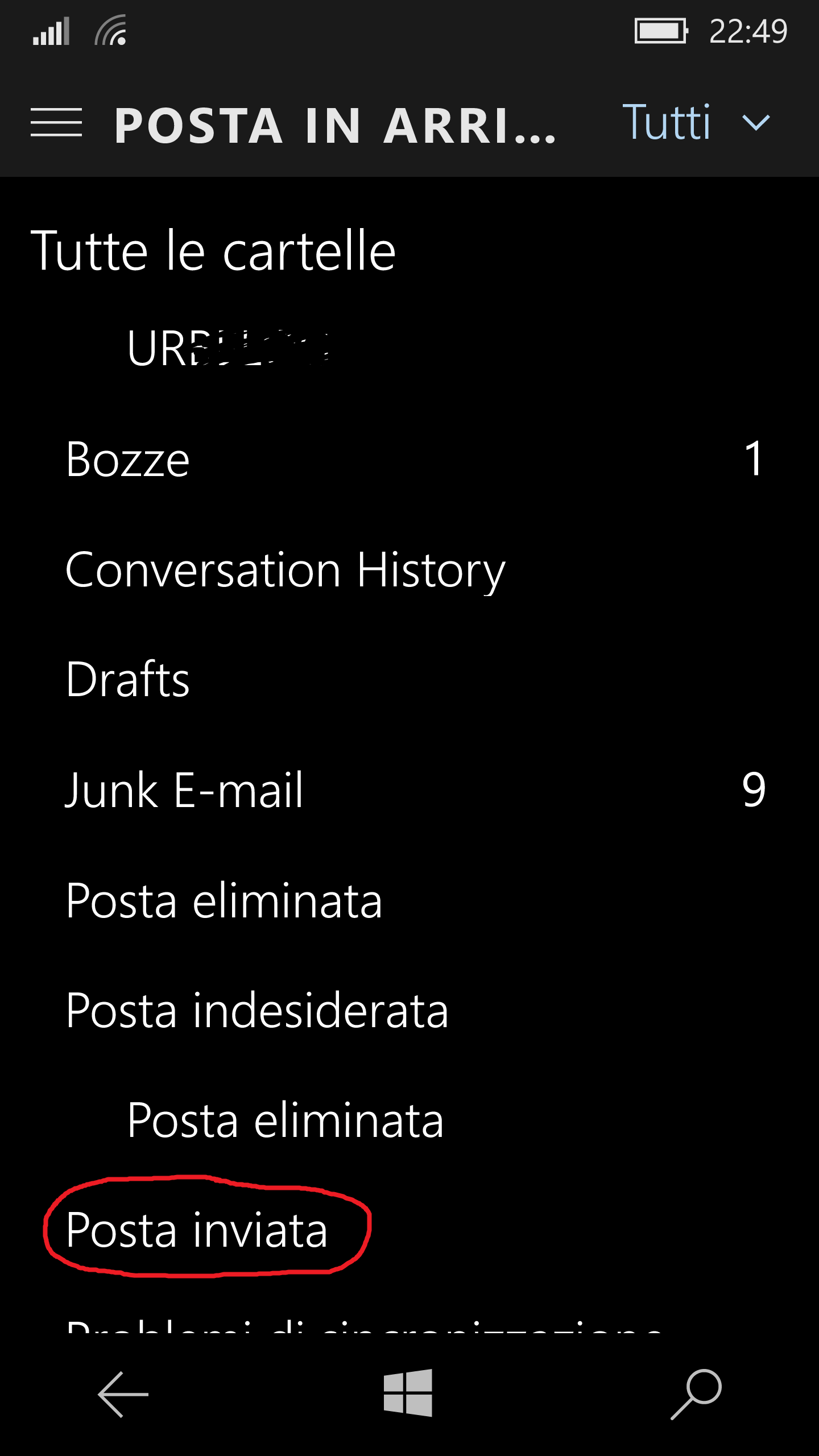Go to Start with the Windows button

(408, 1393)
